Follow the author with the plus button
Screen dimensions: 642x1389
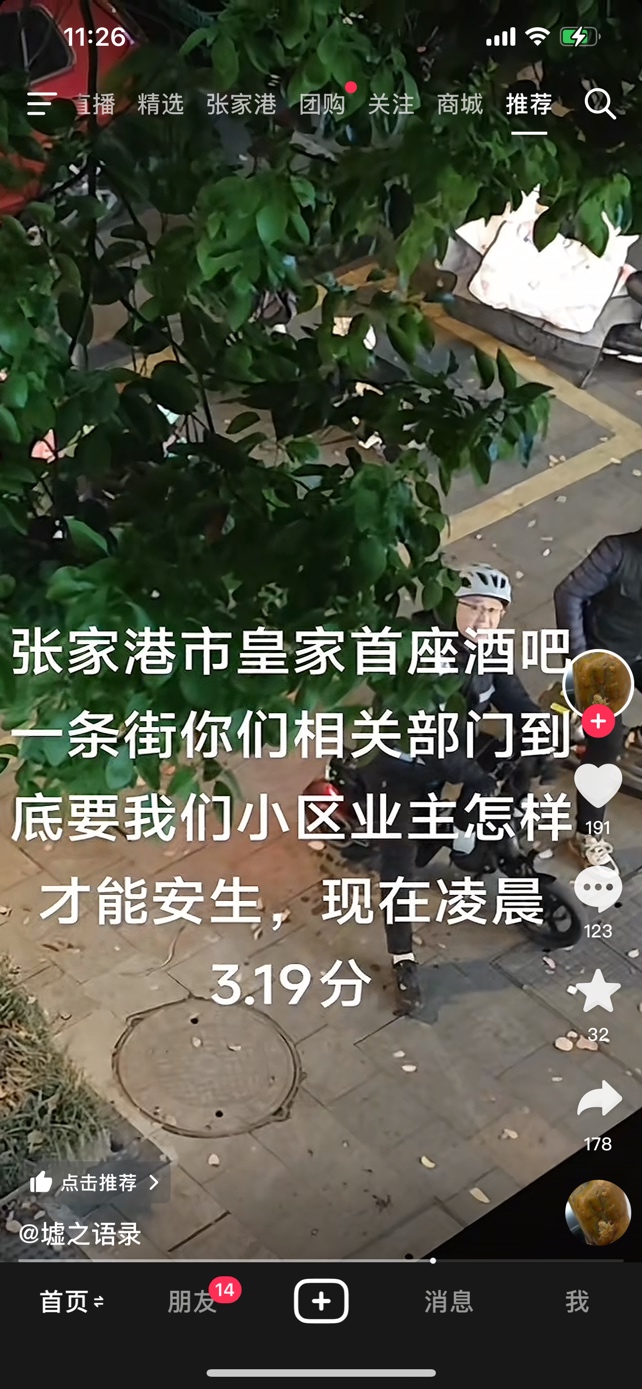[598, 721]
